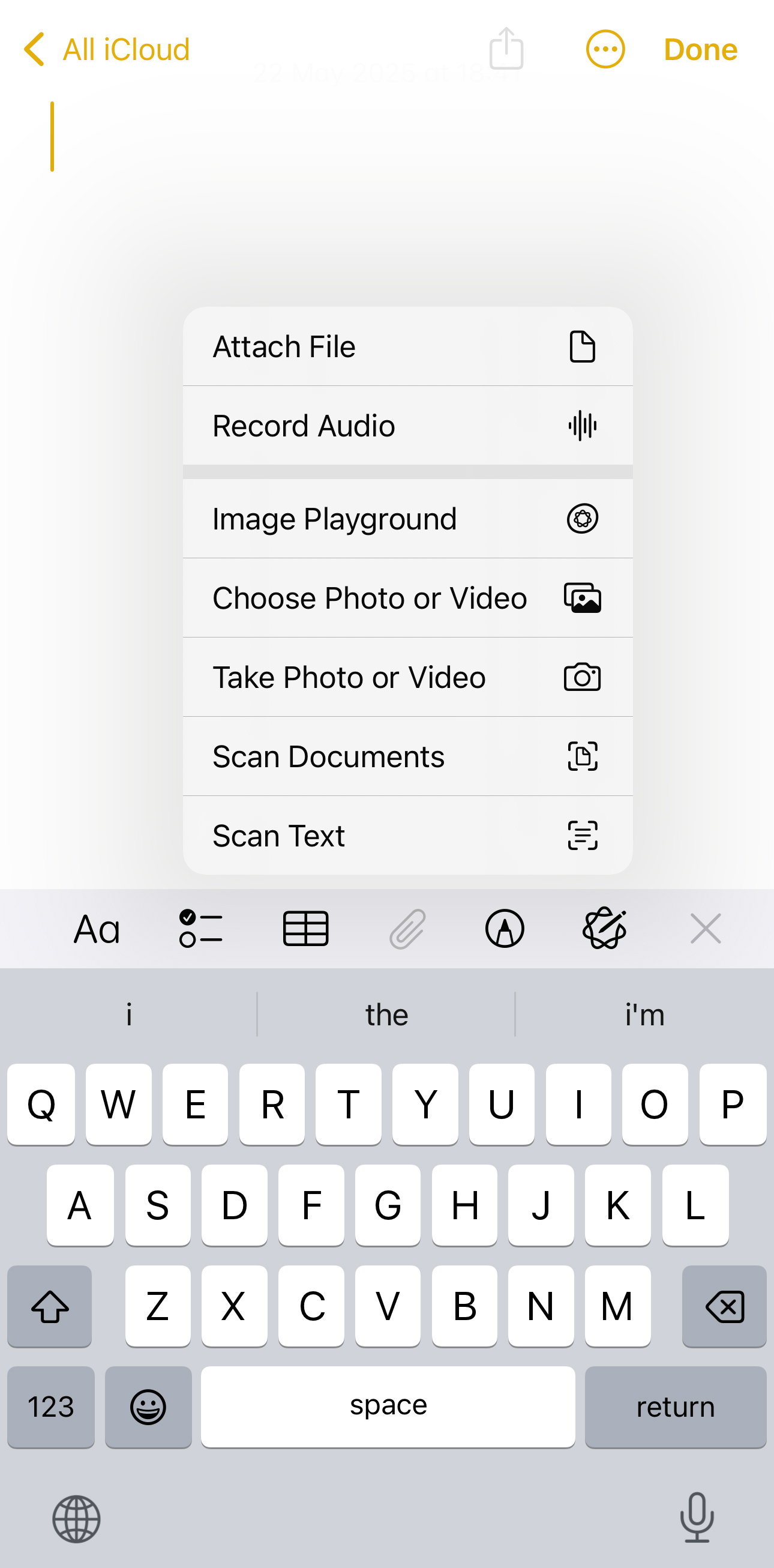This screenshot has height=1568, width=774.
Task: Tap the paperclip attachment icon
Action: pos(407,928)
